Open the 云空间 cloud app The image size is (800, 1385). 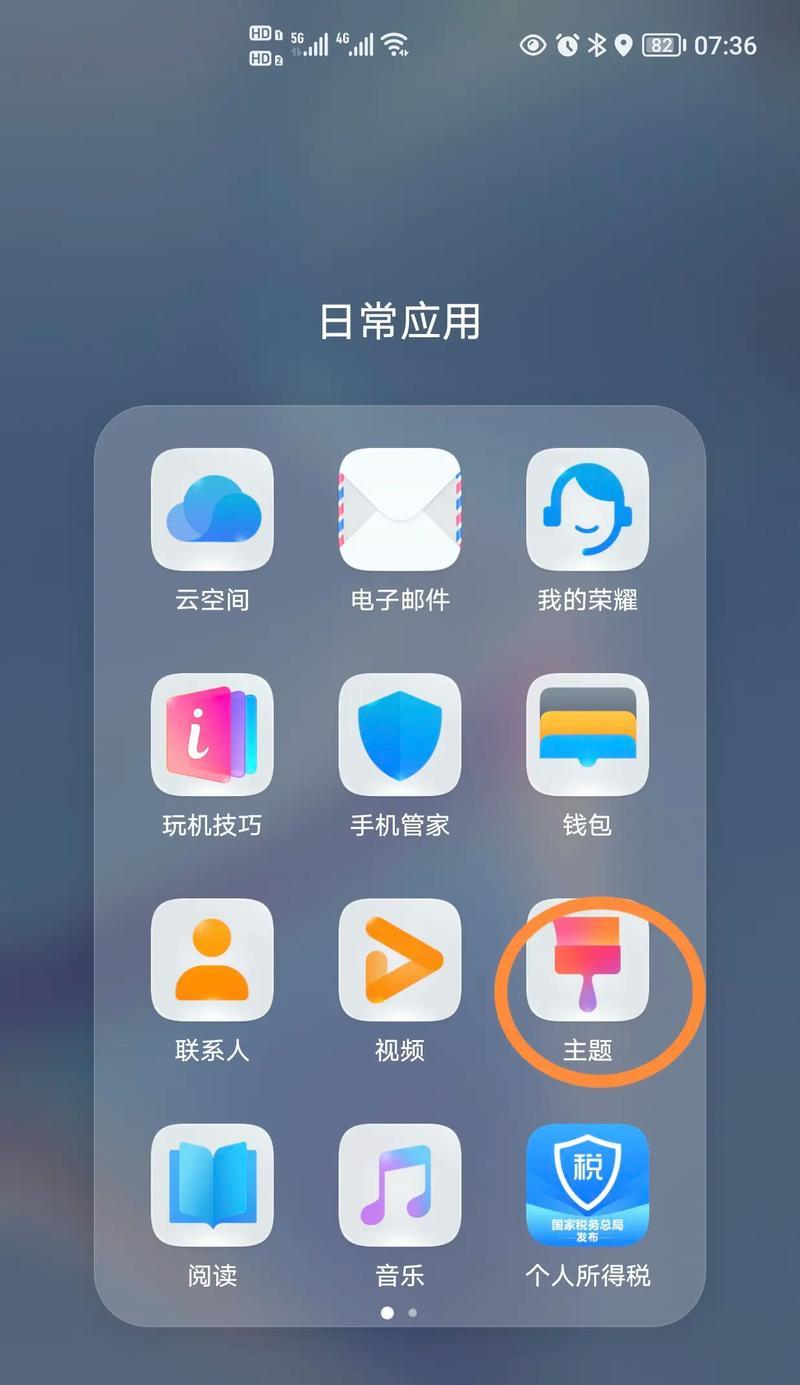click(x=212, y=509)
